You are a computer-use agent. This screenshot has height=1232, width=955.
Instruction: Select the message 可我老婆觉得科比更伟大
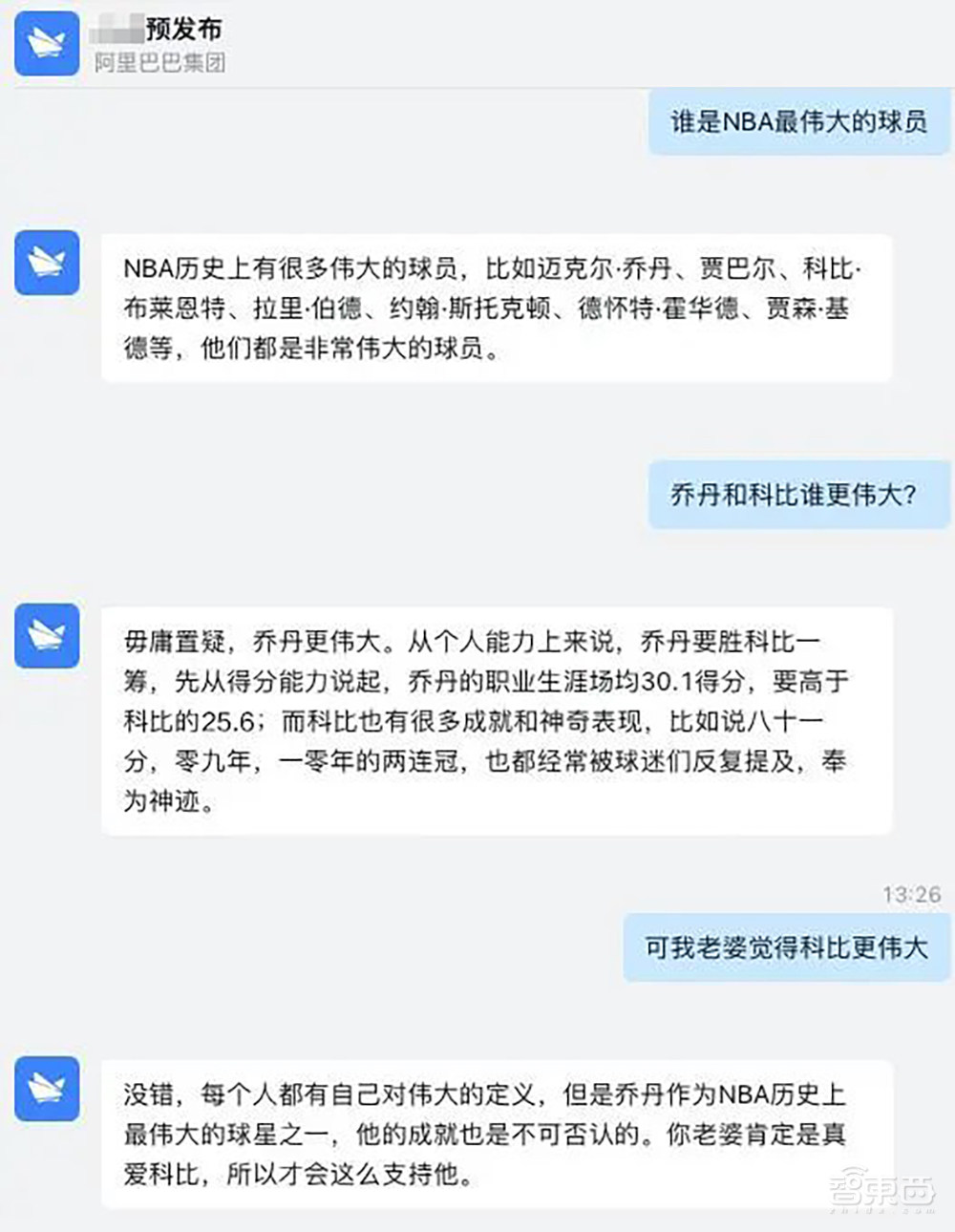coord(782,949)
